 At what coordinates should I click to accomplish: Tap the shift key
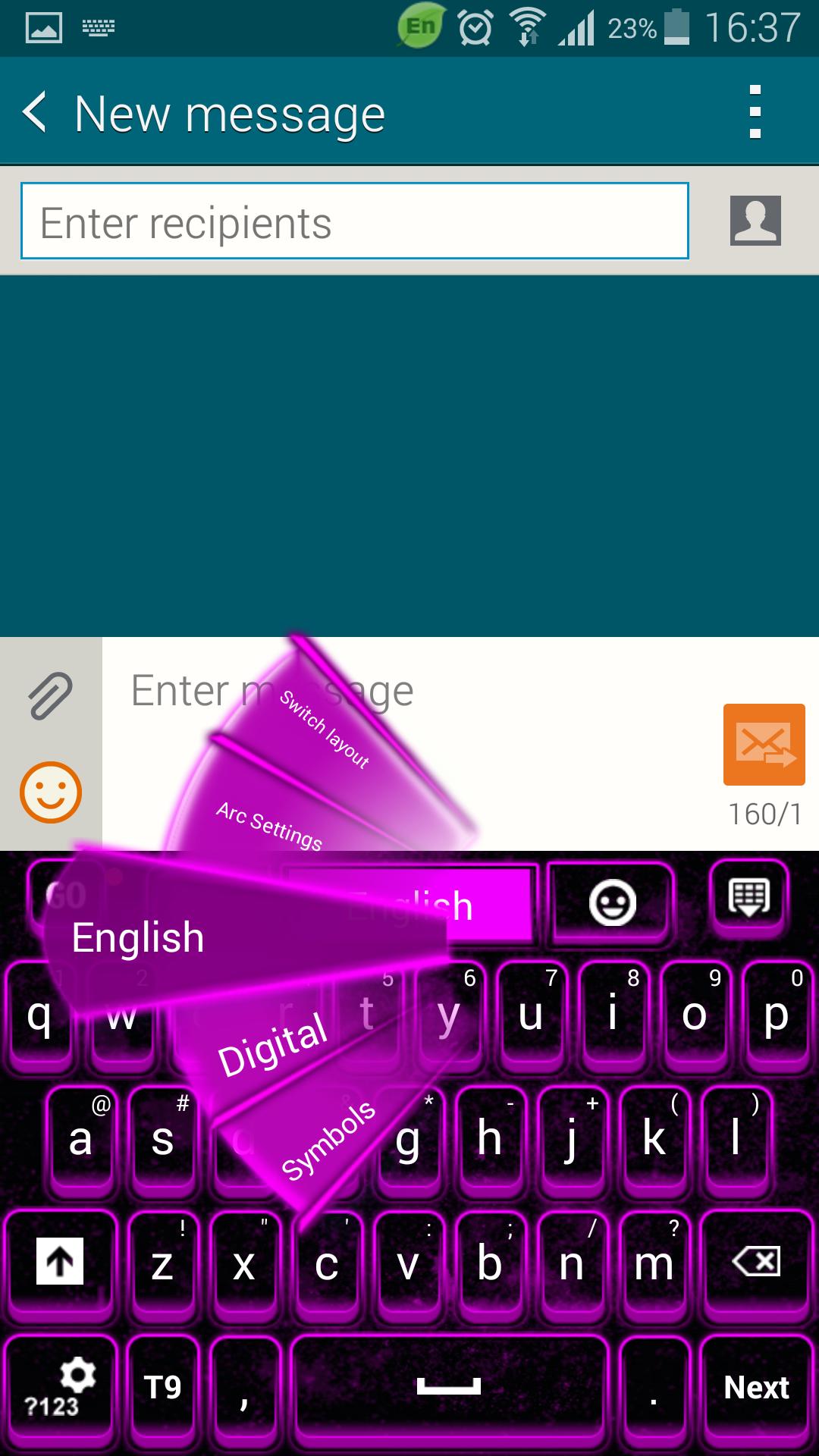click(x=60, y=1261)
